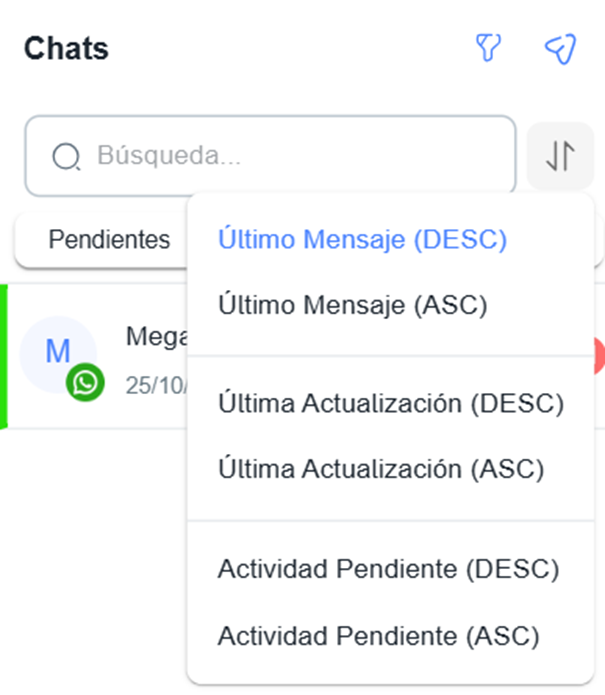Select Actividad Pendiente (DESC) option
This screenshot has height=695, width=605.
click(x=388, y=569)
